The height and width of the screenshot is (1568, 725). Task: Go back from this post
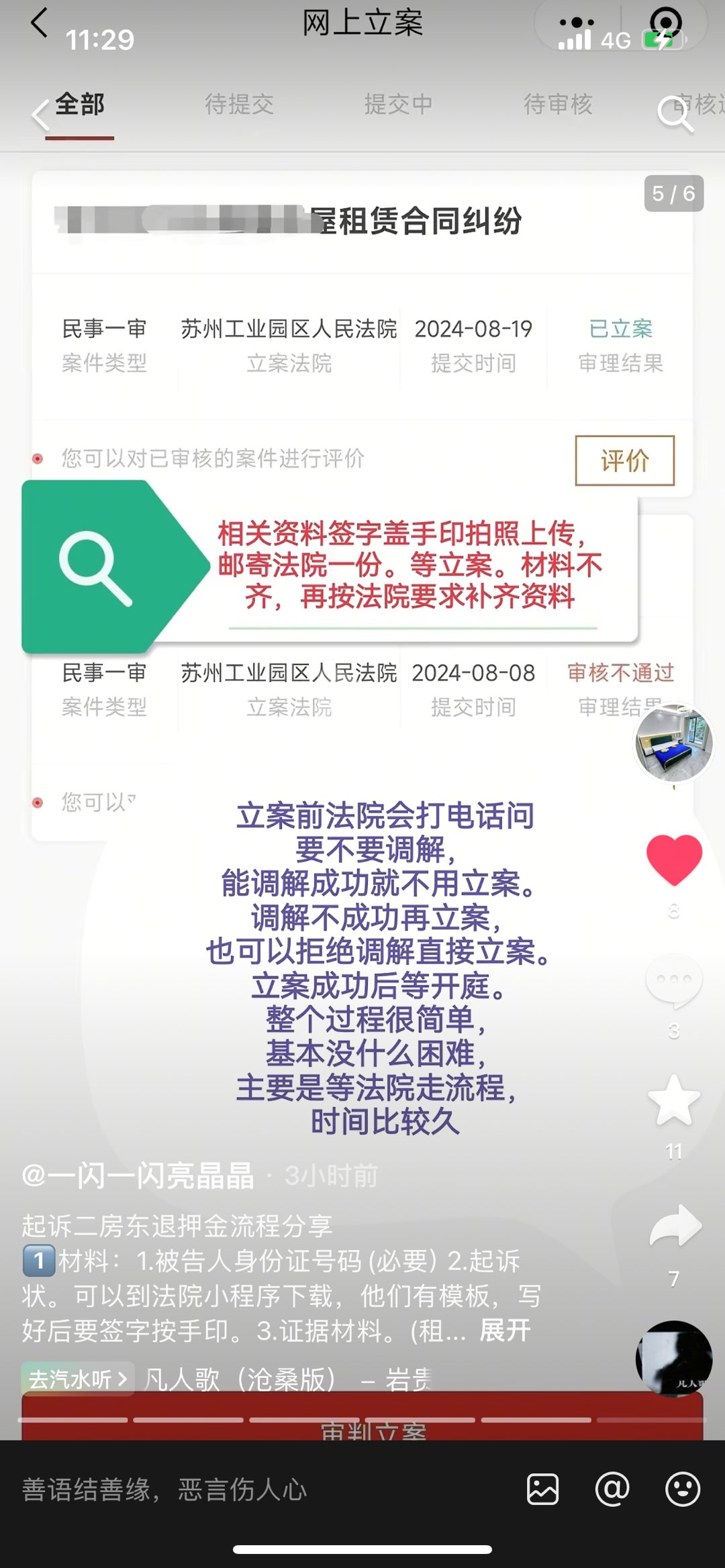(40, 115)
